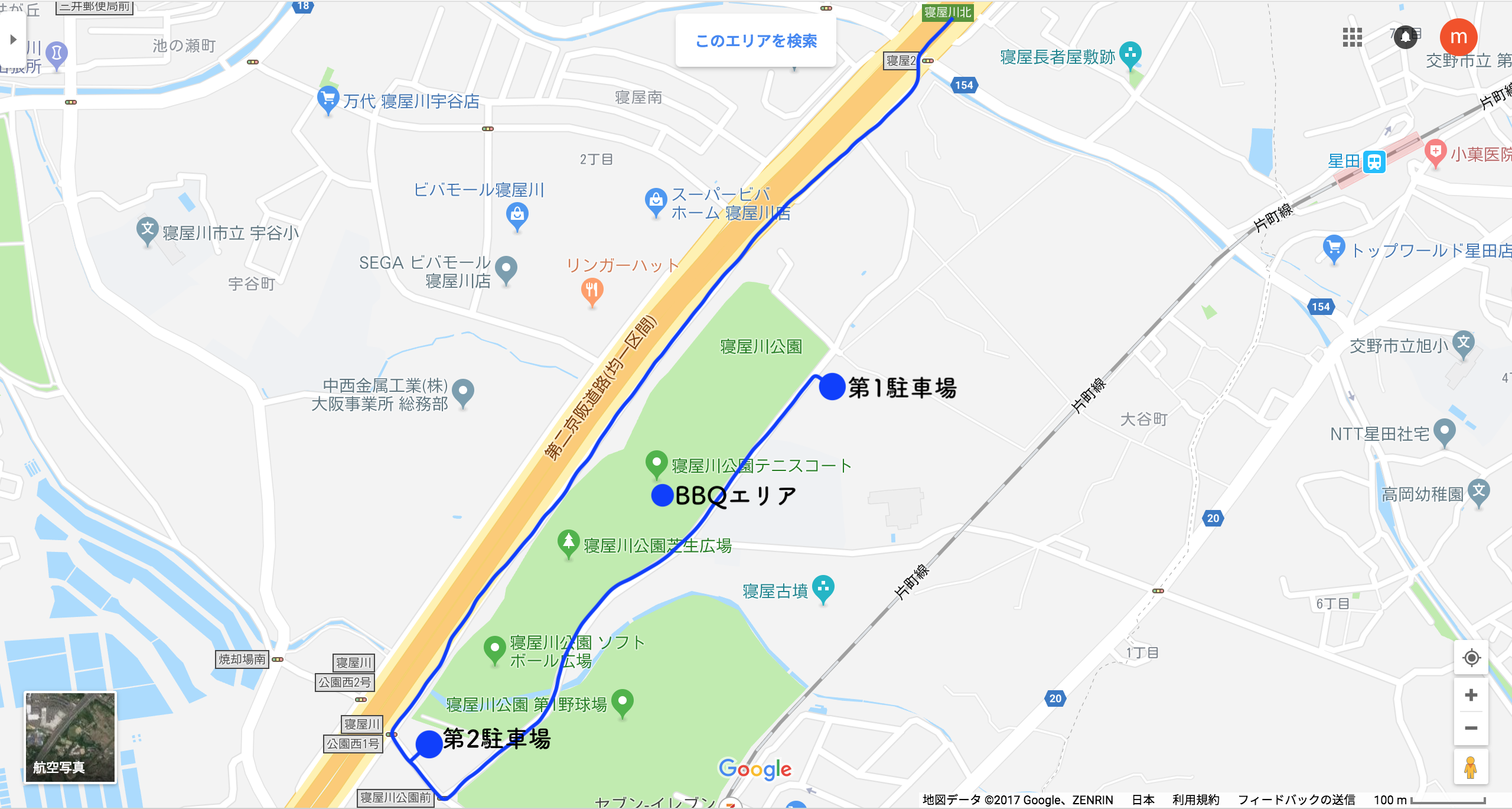The height and width of the screenshot is (809, 1512).
Task: Open 利用規約 terms link
Action: 1195,800
